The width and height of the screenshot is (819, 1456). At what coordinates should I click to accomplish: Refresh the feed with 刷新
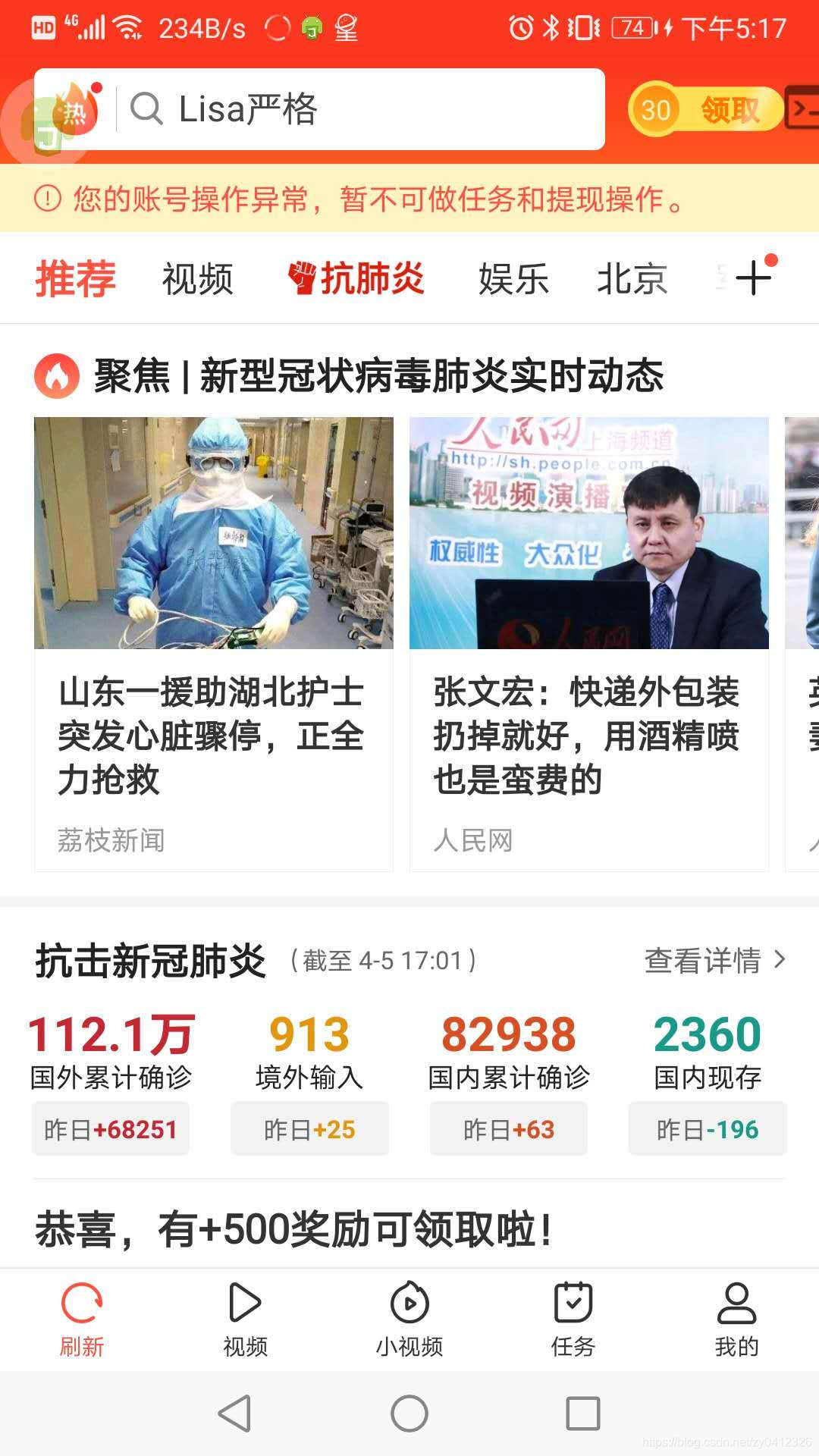82,1319
